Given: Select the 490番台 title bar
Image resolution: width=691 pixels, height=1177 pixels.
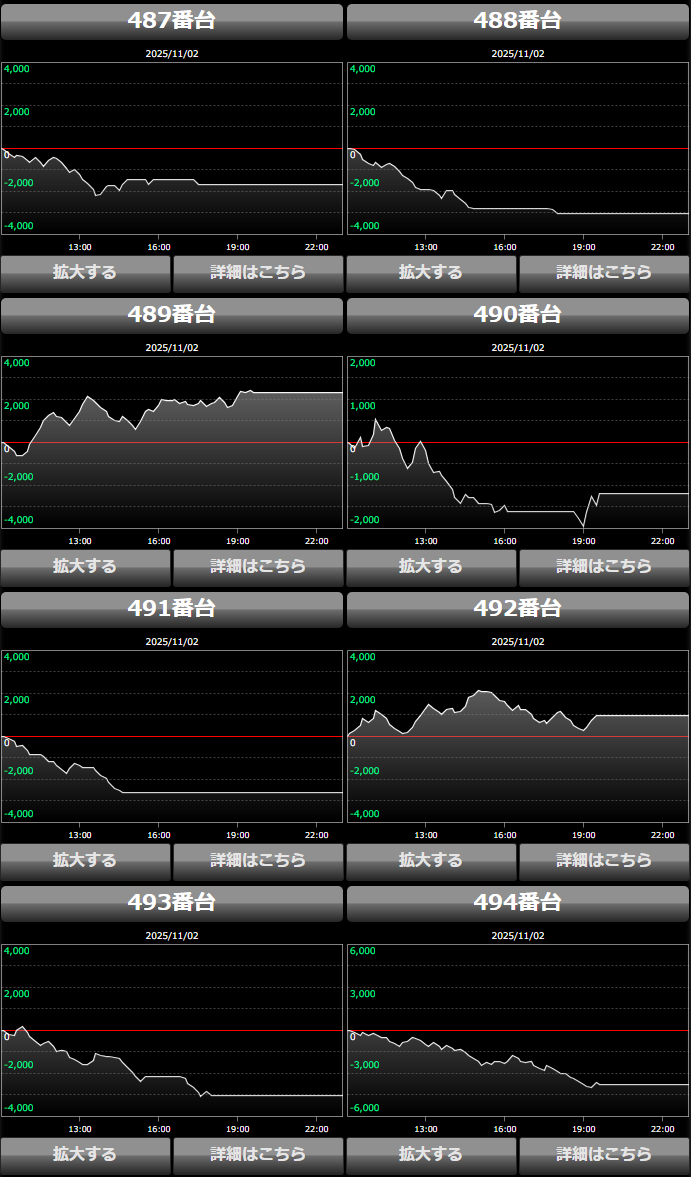Looking at the screenshot, I should pos(518,315).
